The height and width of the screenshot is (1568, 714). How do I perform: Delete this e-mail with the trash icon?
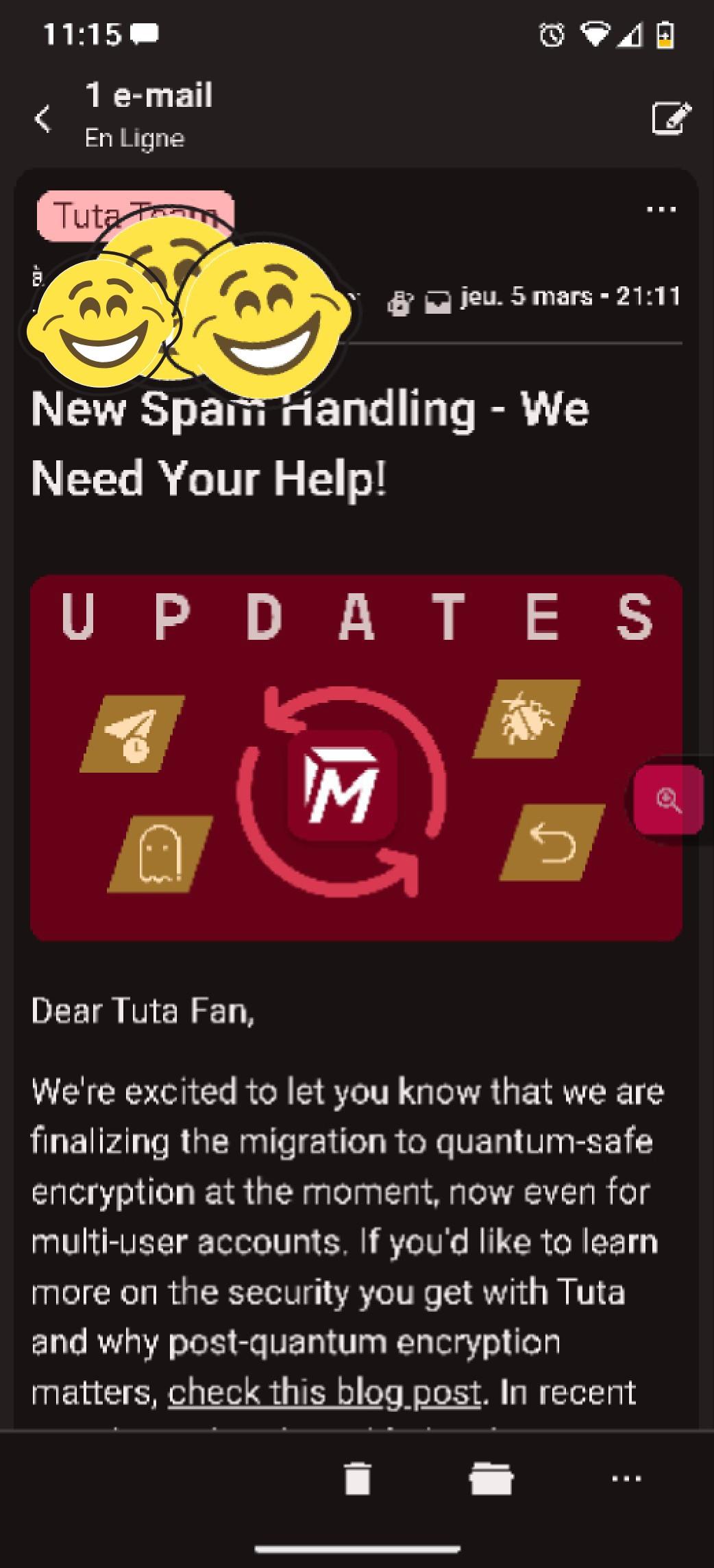tap(357, 1478)
